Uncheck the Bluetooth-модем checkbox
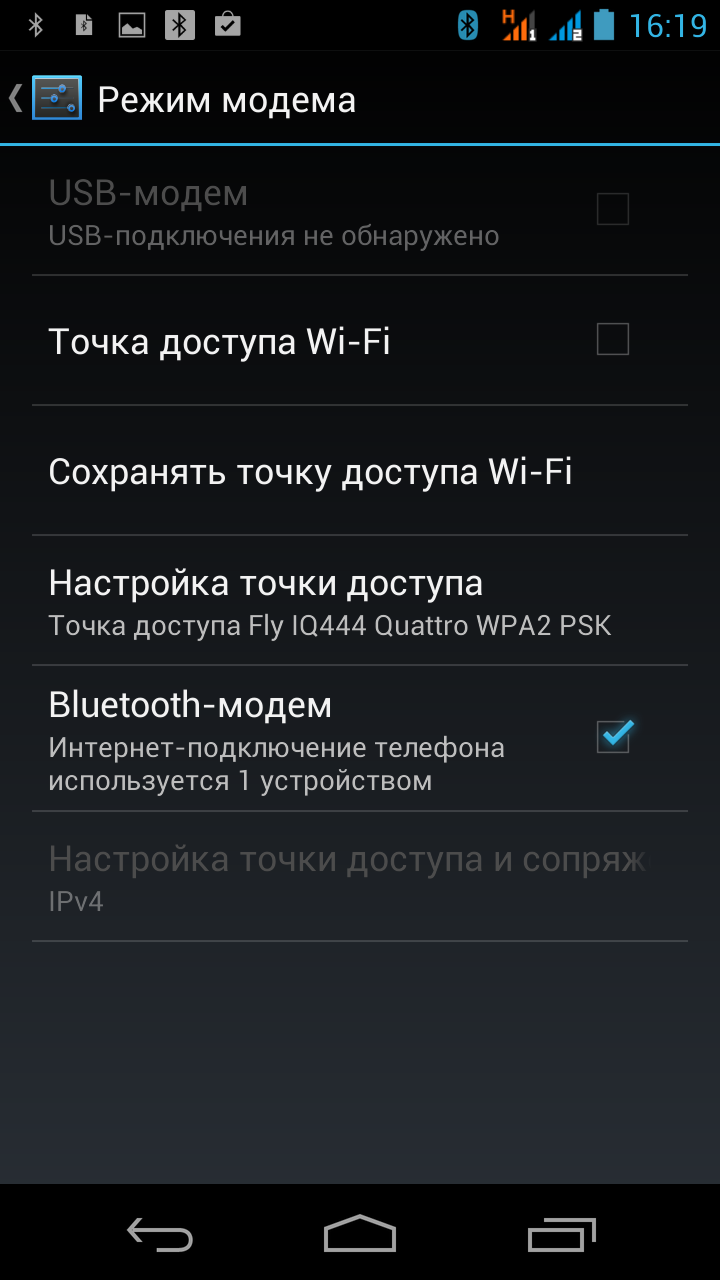This screenshot has width=720, height=1280. (x=613, y=738)
